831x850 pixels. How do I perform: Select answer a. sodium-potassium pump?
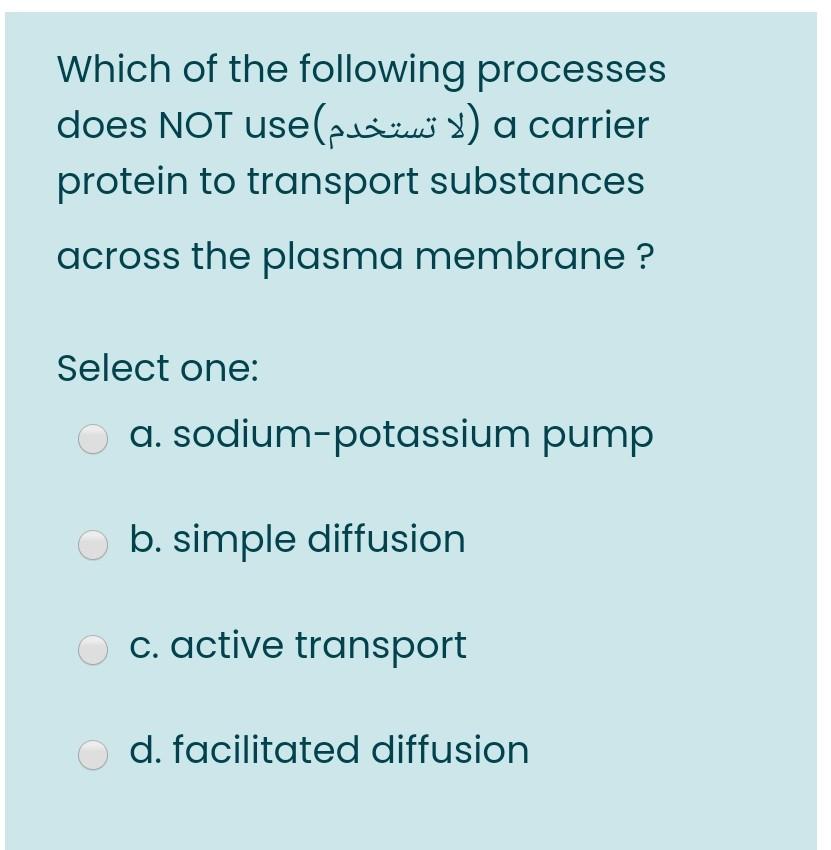pyautogui.click(x=93, y=439)
